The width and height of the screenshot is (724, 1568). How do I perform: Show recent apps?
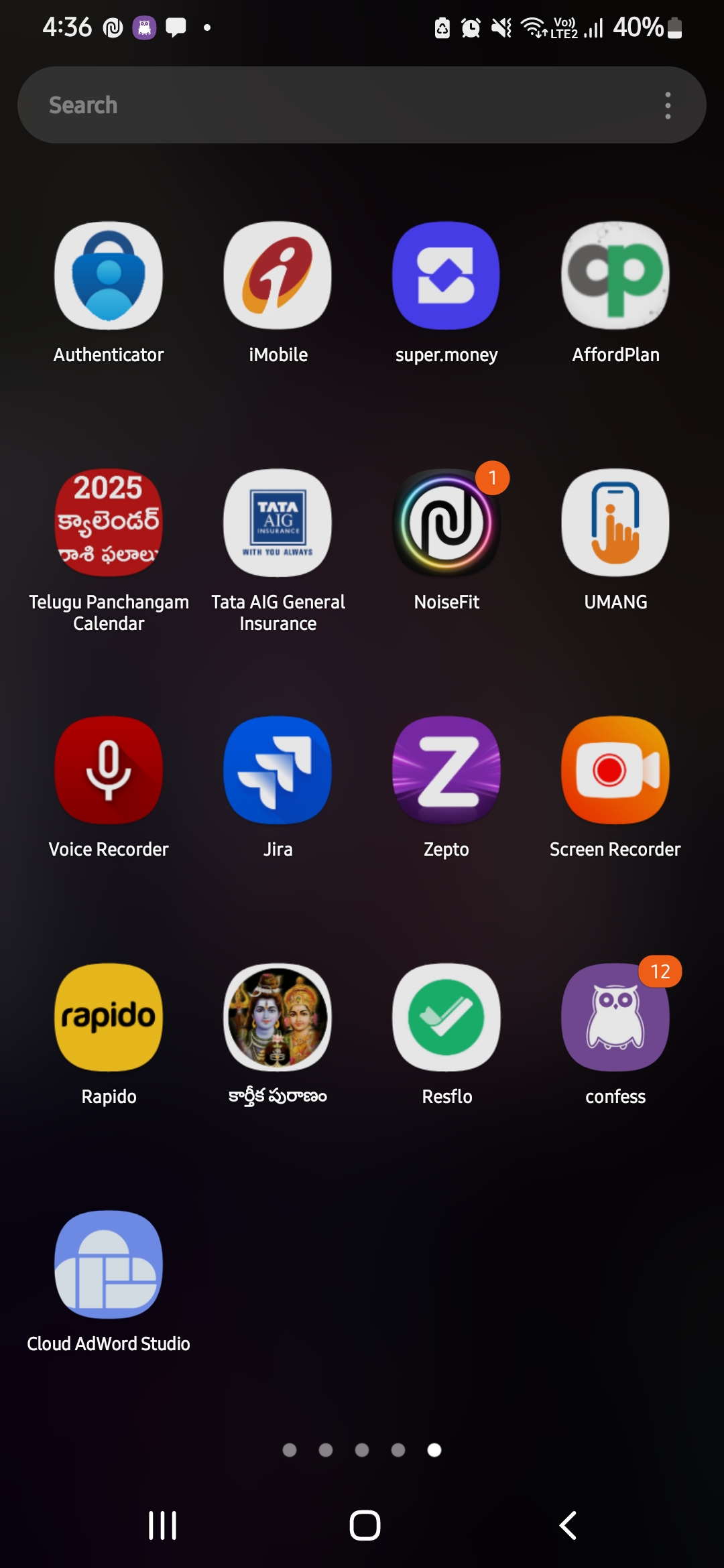pyautogui.click(x=162, y=1525)
